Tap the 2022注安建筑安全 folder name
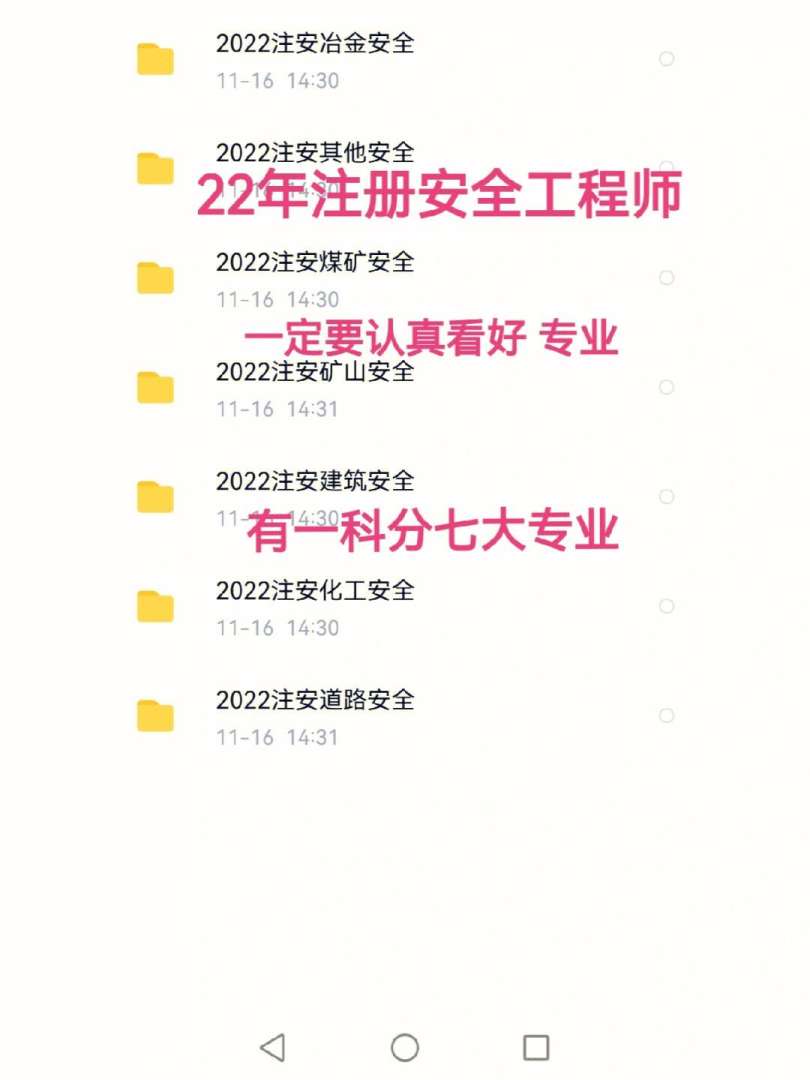810x1080 pixels. [320, 480]
